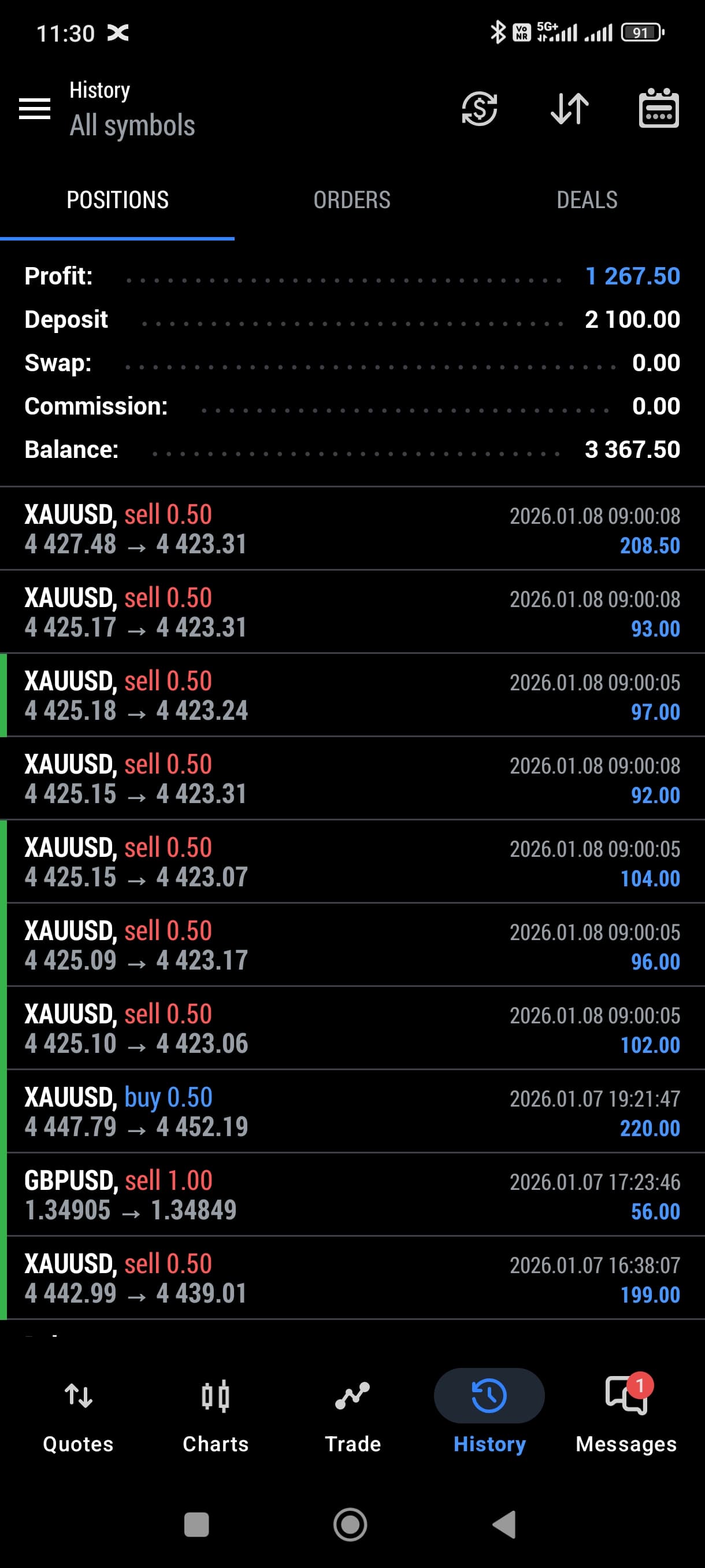Select the Positions tab

click(x=117, y=200)
